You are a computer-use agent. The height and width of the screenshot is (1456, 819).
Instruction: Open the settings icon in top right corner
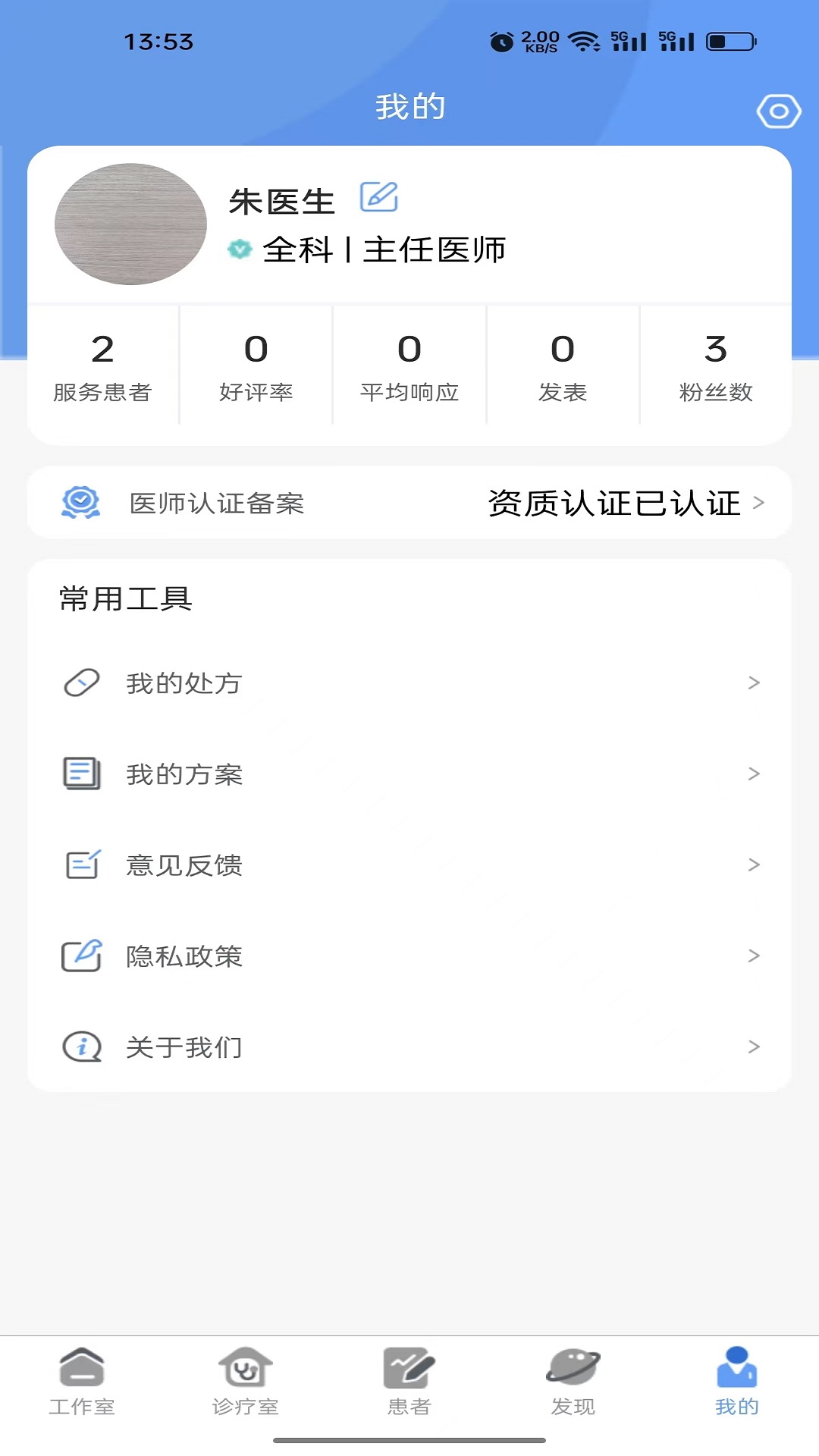[778, 109]
